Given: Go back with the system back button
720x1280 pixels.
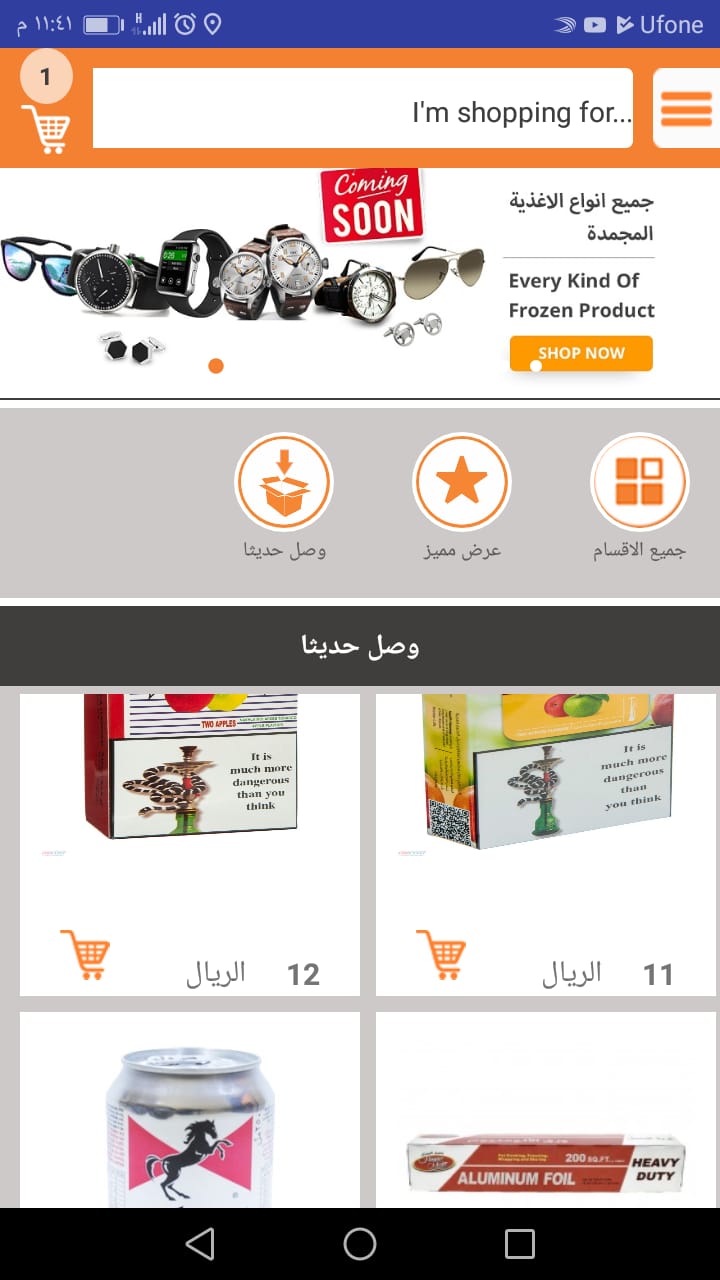Looking at the screenshot, I should pyautogui.click(x=200, y=1244).
